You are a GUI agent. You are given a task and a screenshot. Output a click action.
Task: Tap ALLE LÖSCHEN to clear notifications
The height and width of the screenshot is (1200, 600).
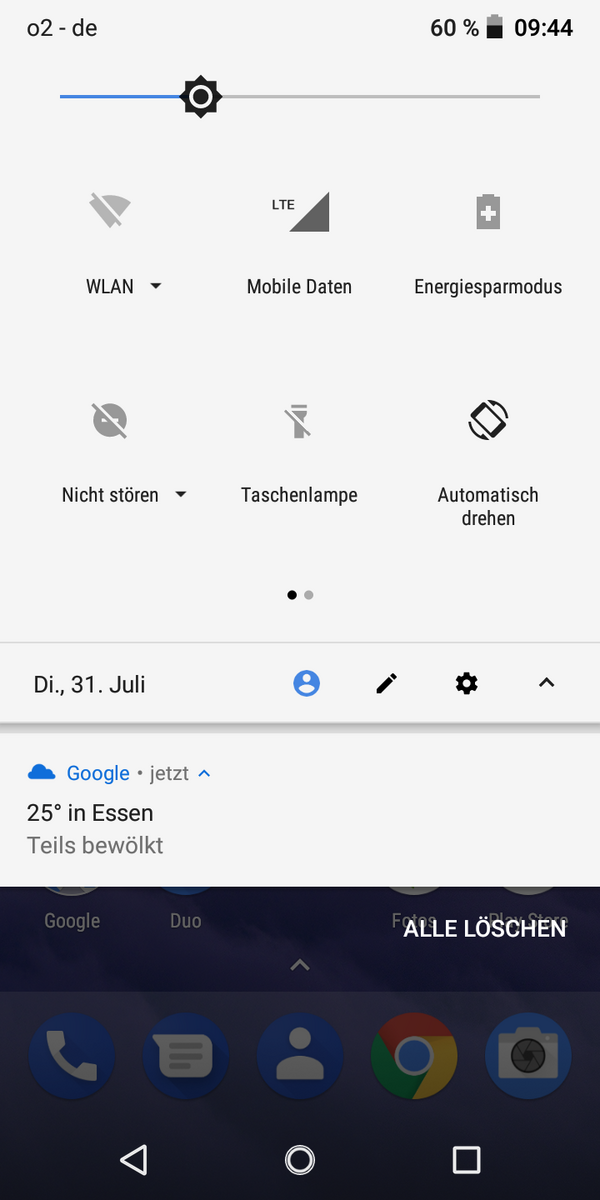click(x=485, y=928)
